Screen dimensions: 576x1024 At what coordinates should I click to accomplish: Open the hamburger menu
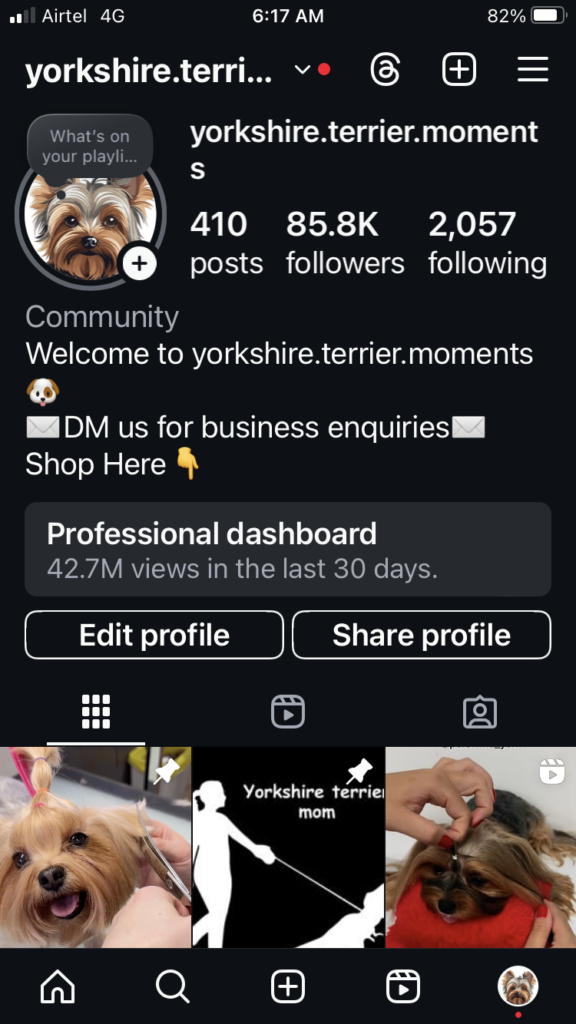[x=533, y=69]
